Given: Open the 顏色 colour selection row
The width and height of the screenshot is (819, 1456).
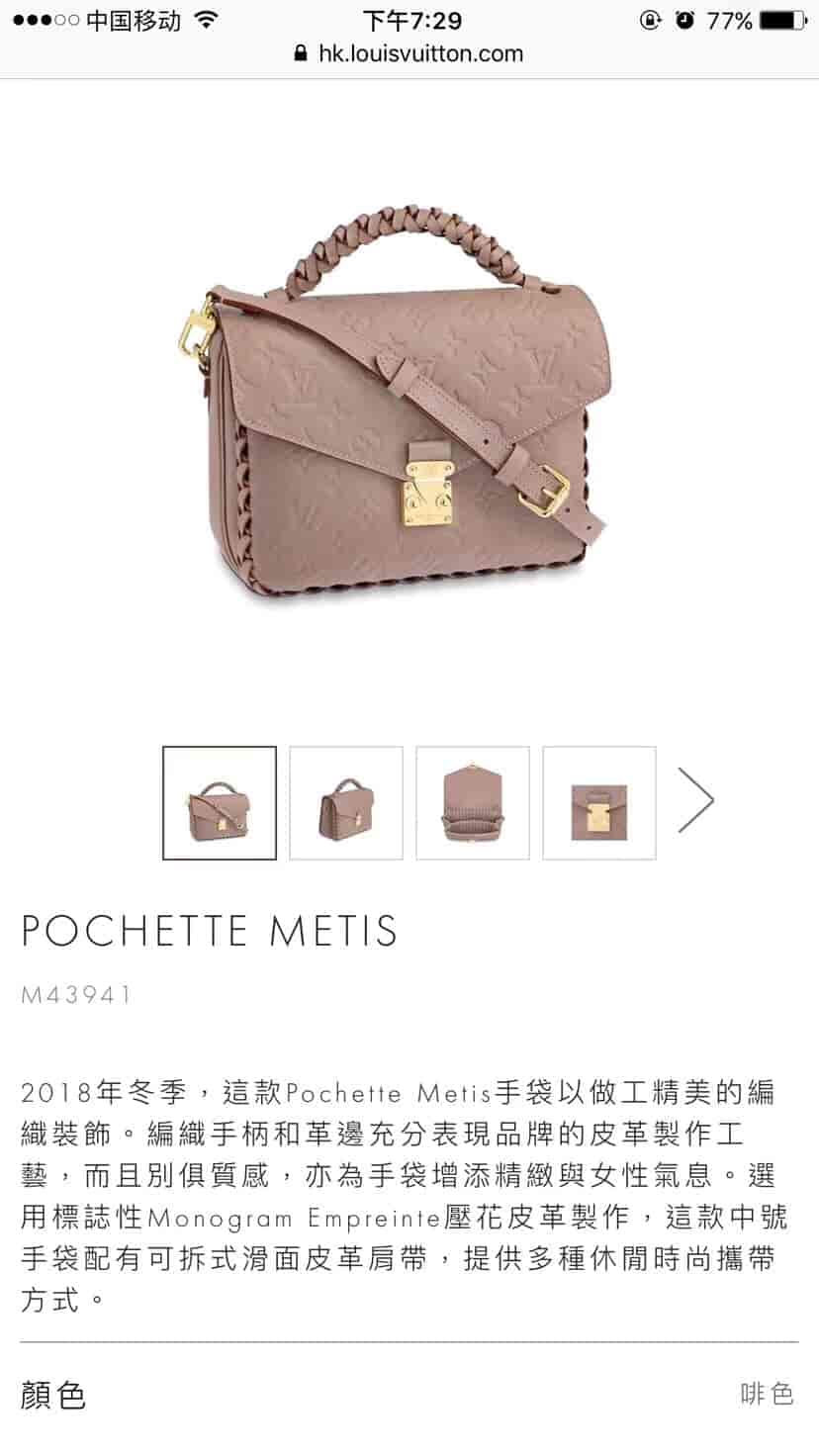Looking at the screenshot, I should pyautogui.click(x=409, y=1395).
